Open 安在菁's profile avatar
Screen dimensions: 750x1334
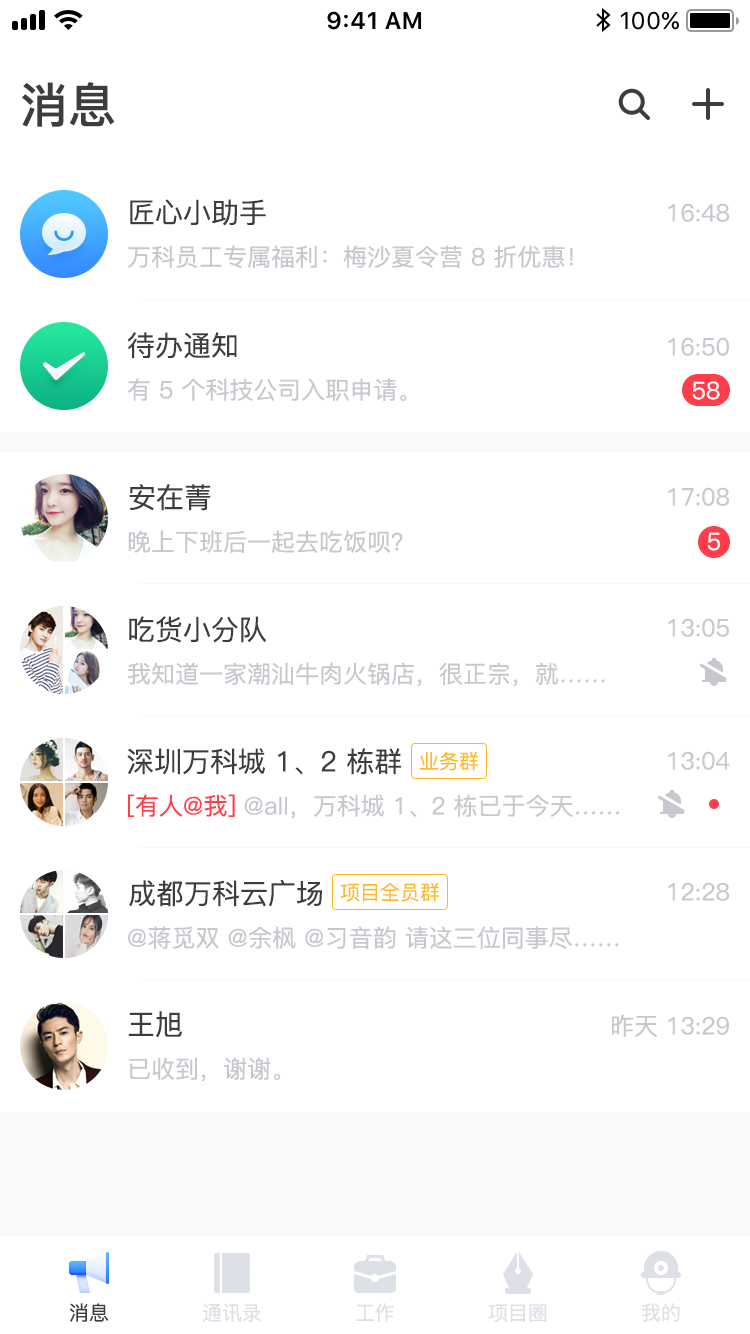point(64,517)
